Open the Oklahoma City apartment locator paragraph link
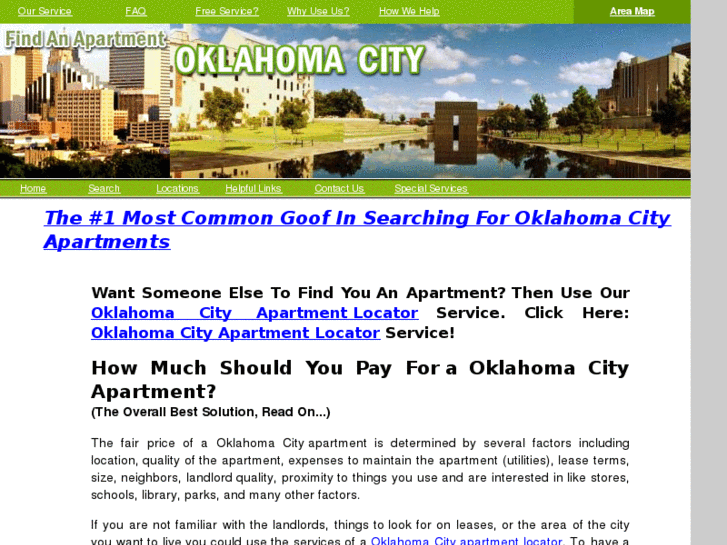Image resolution: width=727 pixels, height=545 pixels. 466,540
